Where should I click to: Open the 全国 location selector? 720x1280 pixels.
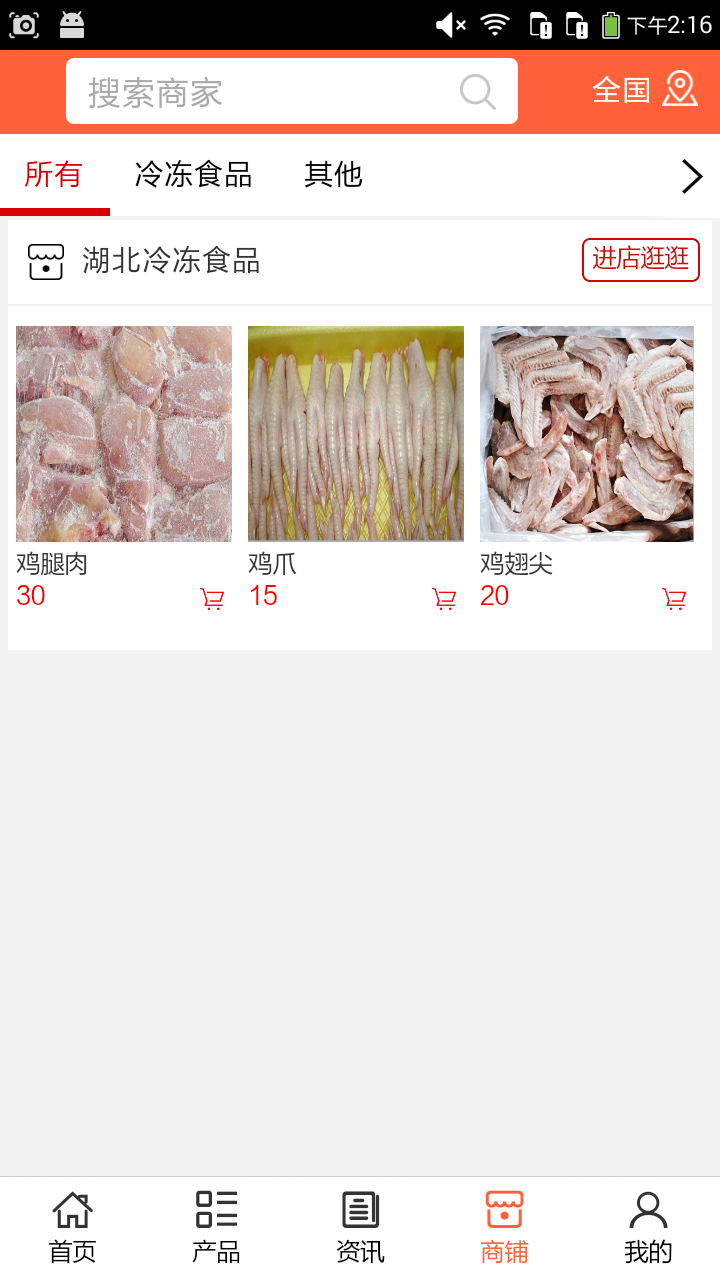point(644,90)
